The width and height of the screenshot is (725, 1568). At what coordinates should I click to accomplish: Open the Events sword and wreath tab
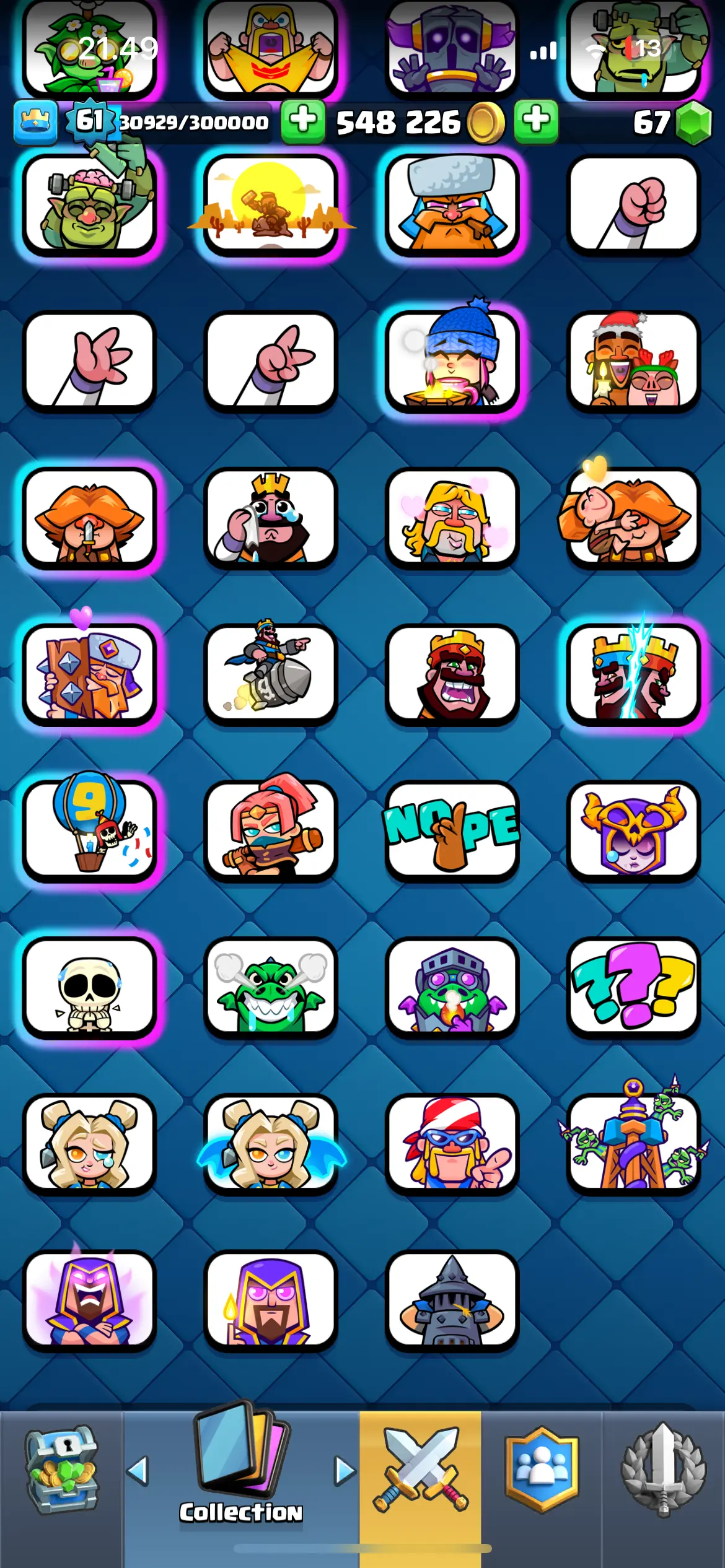click(663, 1471)
